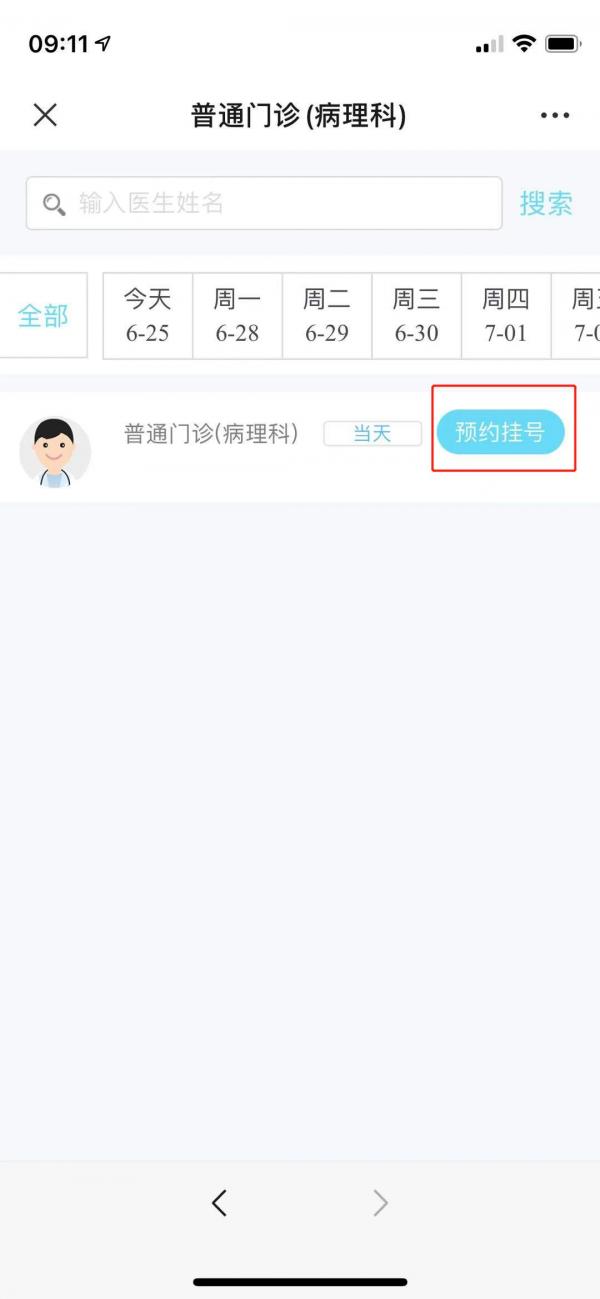Screen dimensions: 600x1299
Task: Switch to 周一 6-28 date tab
Action: (x=237, y=316)
